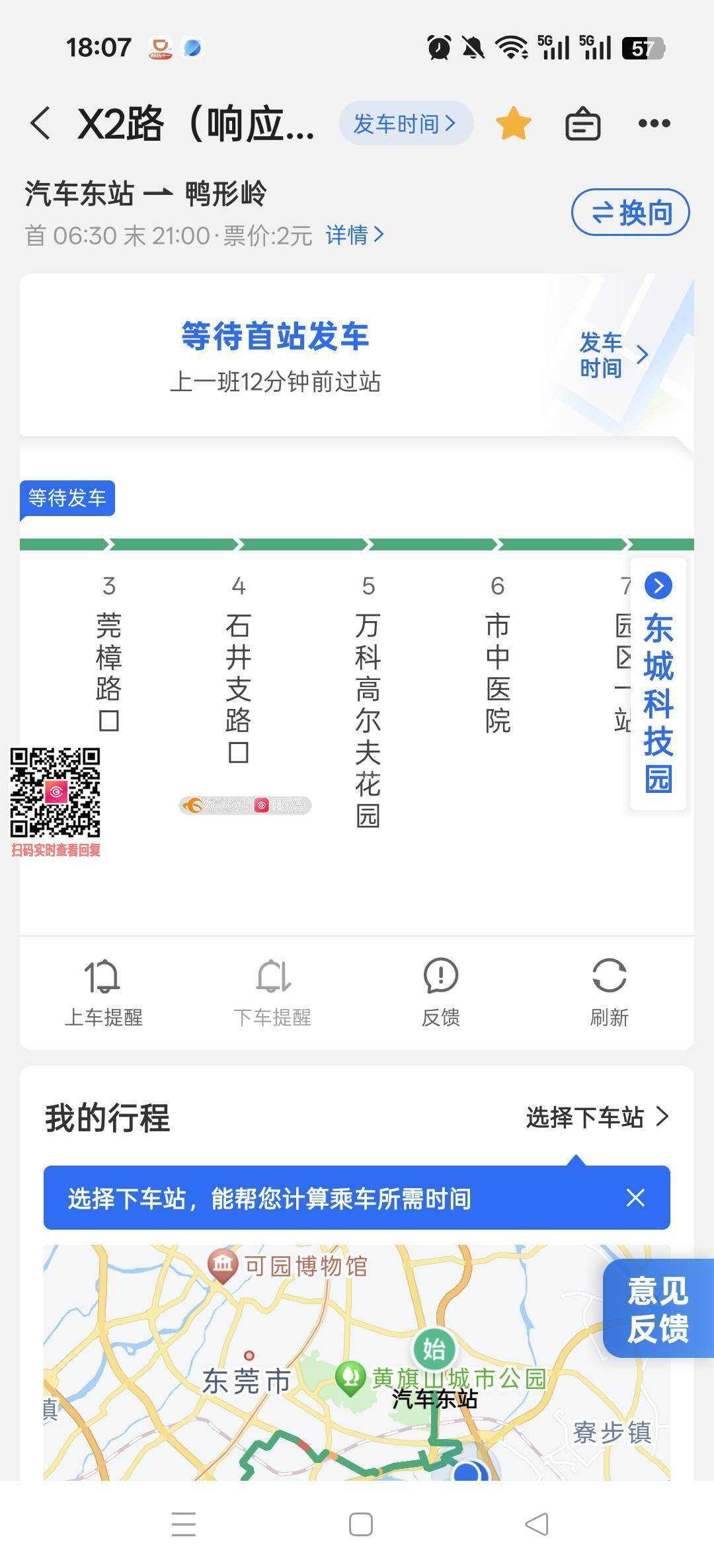Open 选择下车站 to choose a drop-off stop
Screen dimensions: 714x1568
pos(597,1117)
